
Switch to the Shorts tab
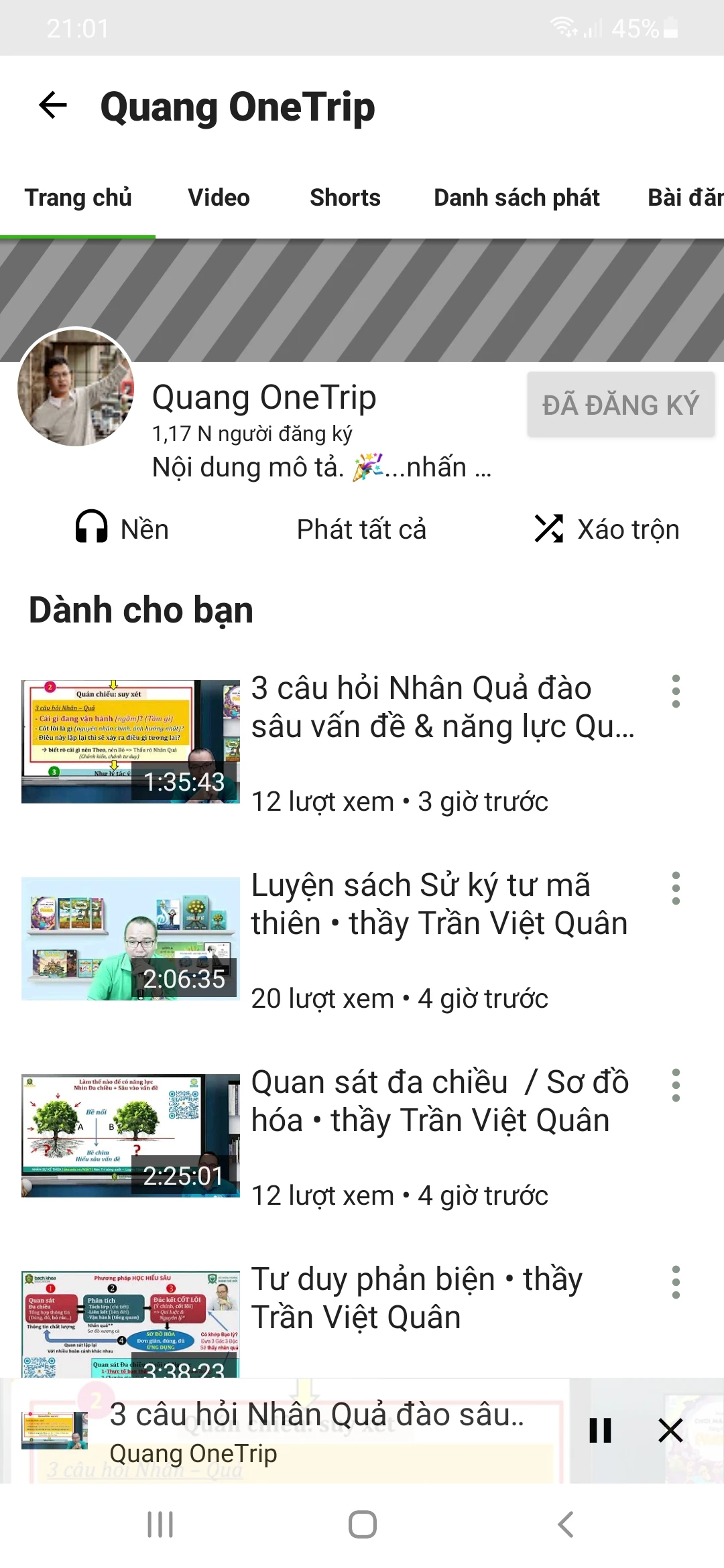pos(345,198)
